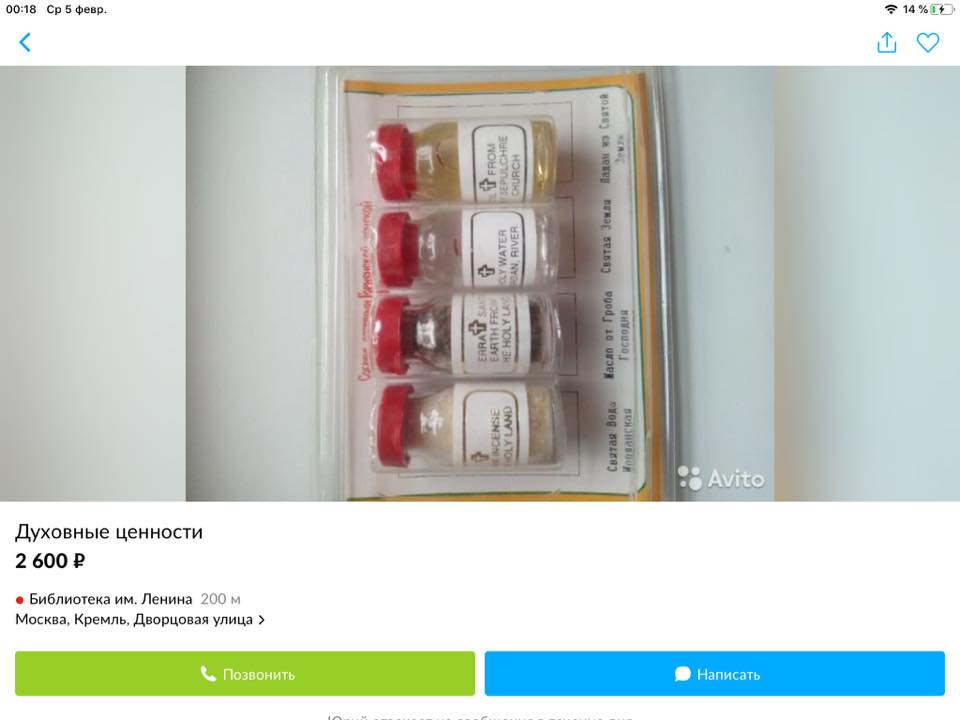Share this Avito listing
The image size is (960, 720).
click(886, 42)
